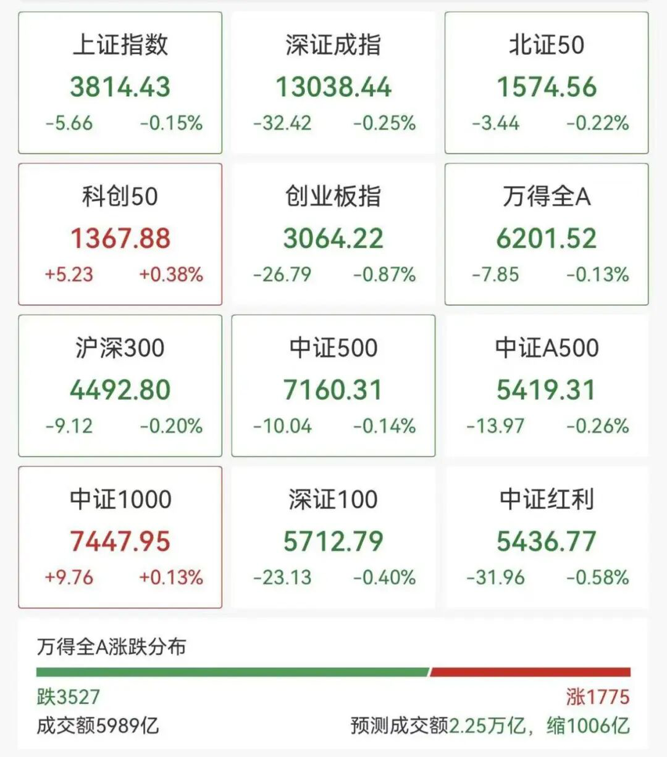Select the 北证50 index card
Image resolution: width=667 pixels, height=757 pixels.
tap(547, 84)
